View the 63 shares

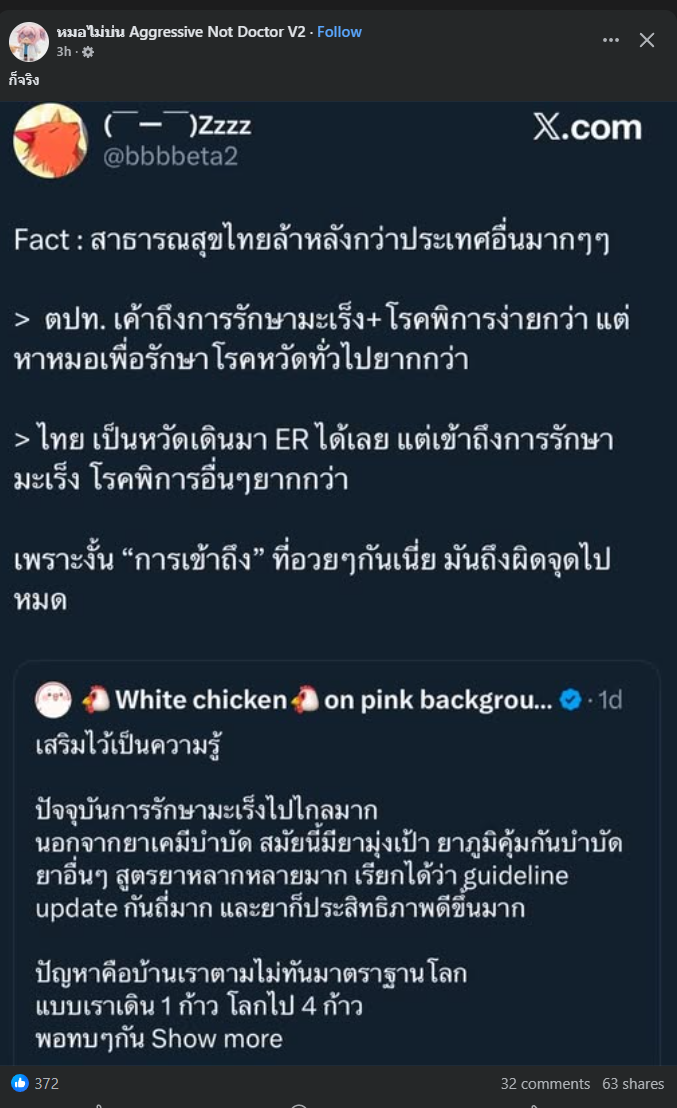tap(632, 1084)
